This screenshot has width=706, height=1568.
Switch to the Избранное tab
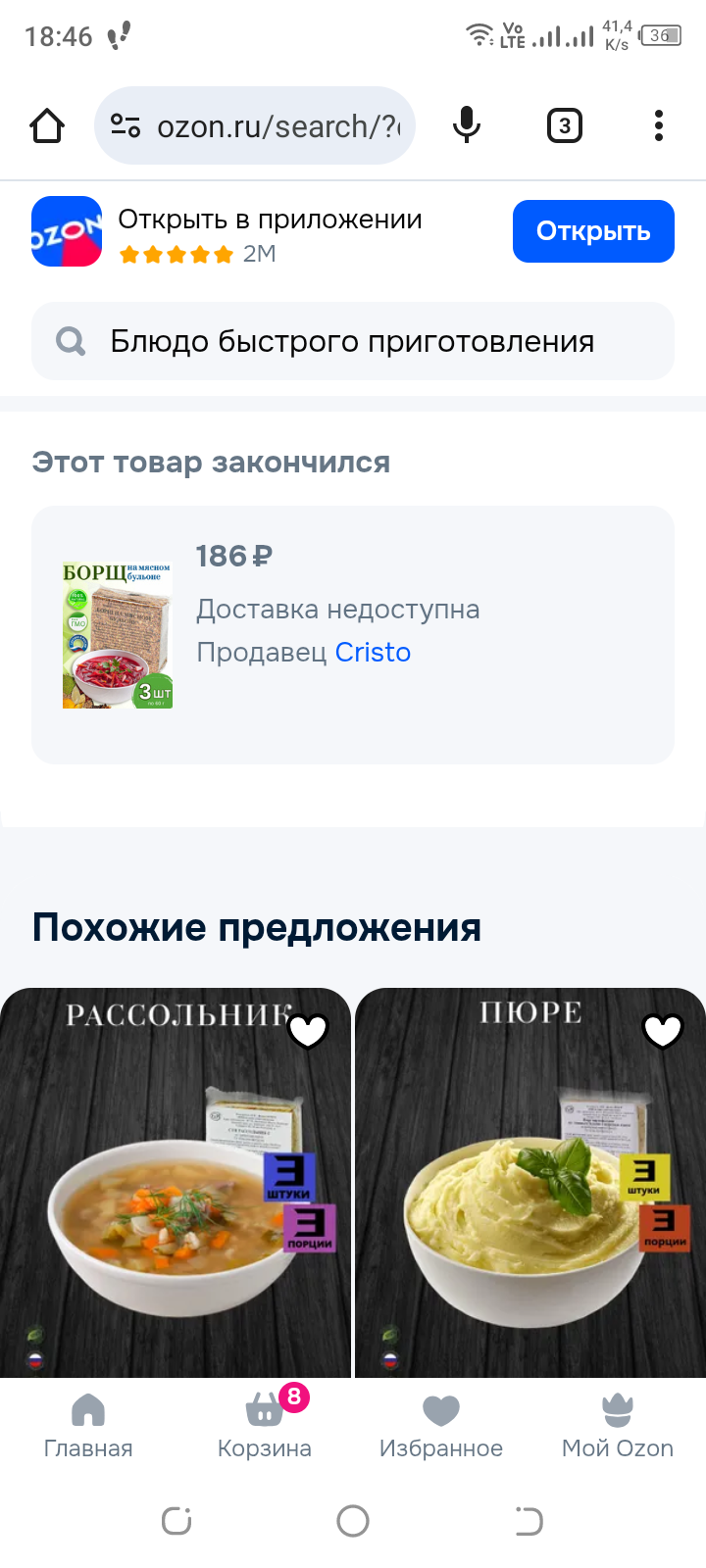(x=441, y=1425)
